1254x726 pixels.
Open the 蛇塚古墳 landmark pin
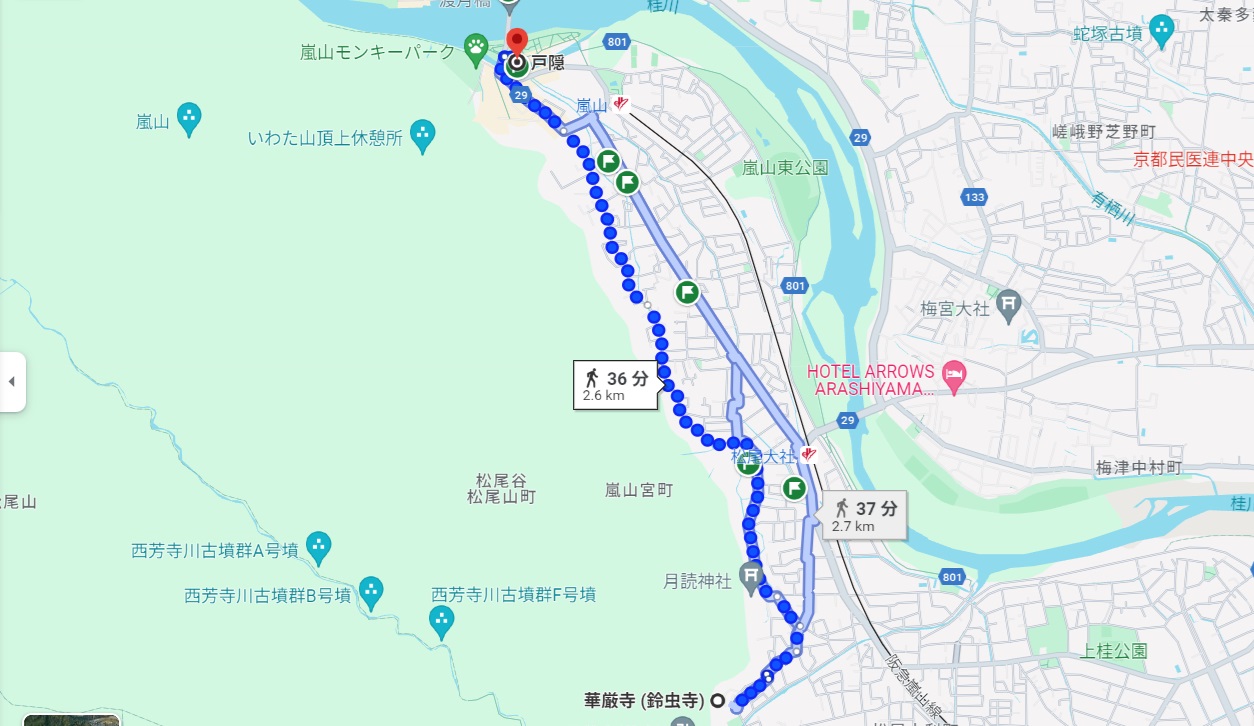tap(1160, 30)
